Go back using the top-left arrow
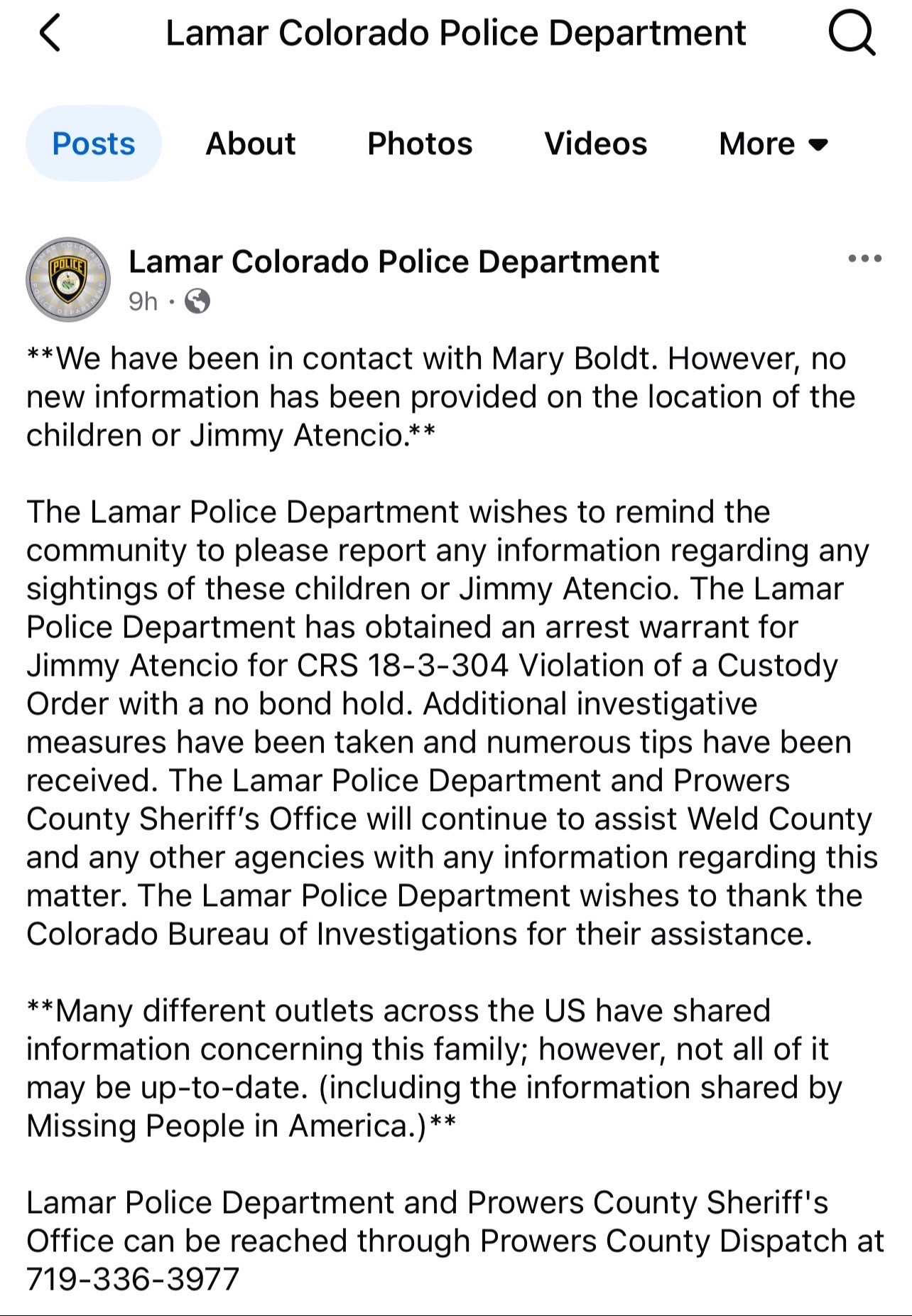 point(50,33)
